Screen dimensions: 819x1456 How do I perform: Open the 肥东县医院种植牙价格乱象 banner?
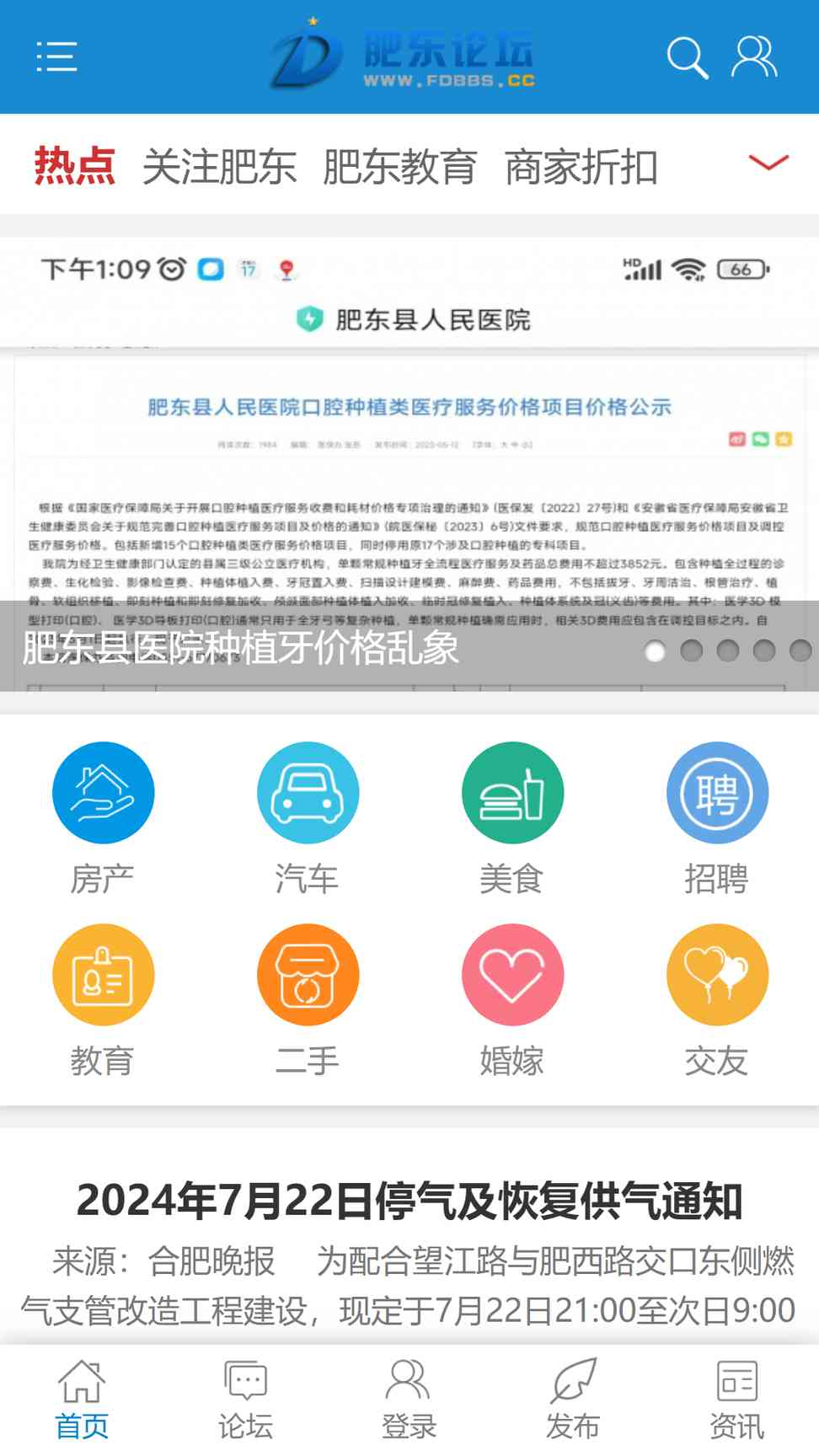tap(409, 464)
